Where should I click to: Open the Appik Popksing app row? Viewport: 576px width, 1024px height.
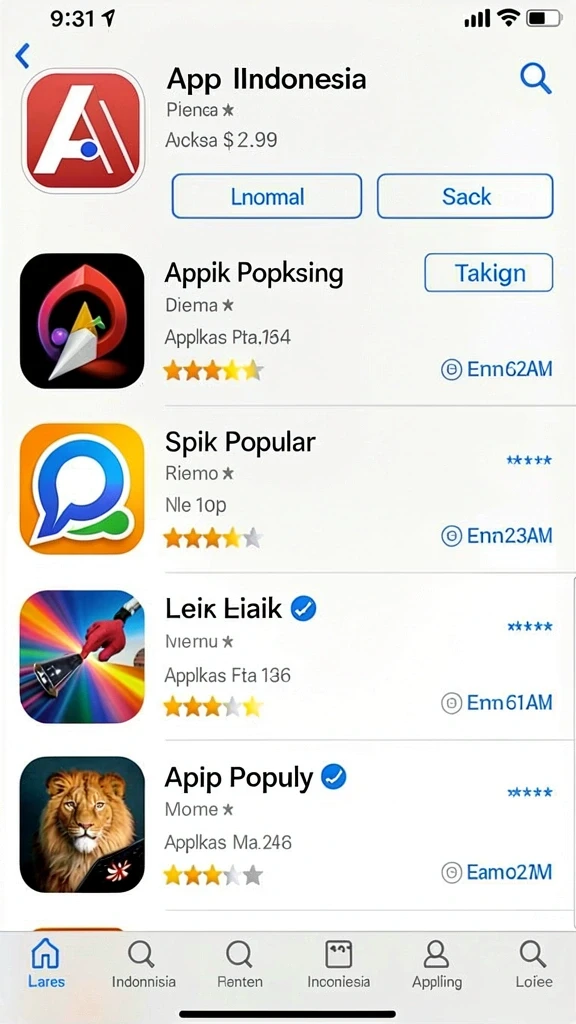[288, 321]
